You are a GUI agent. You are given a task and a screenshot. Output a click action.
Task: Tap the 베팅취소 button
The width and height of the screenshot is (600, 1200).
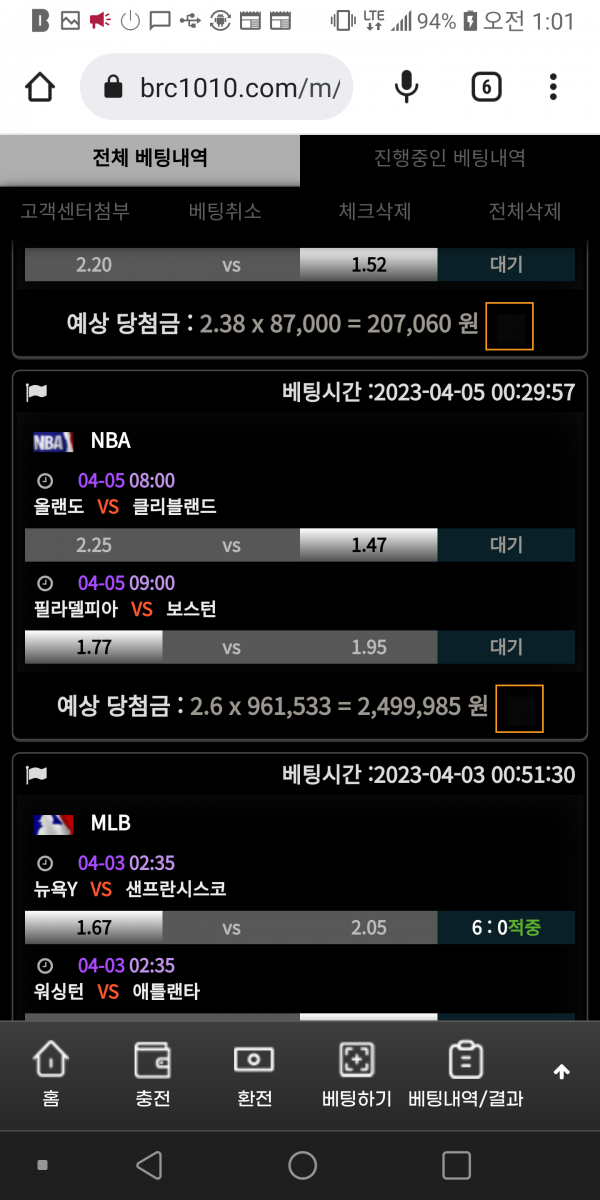225,211
